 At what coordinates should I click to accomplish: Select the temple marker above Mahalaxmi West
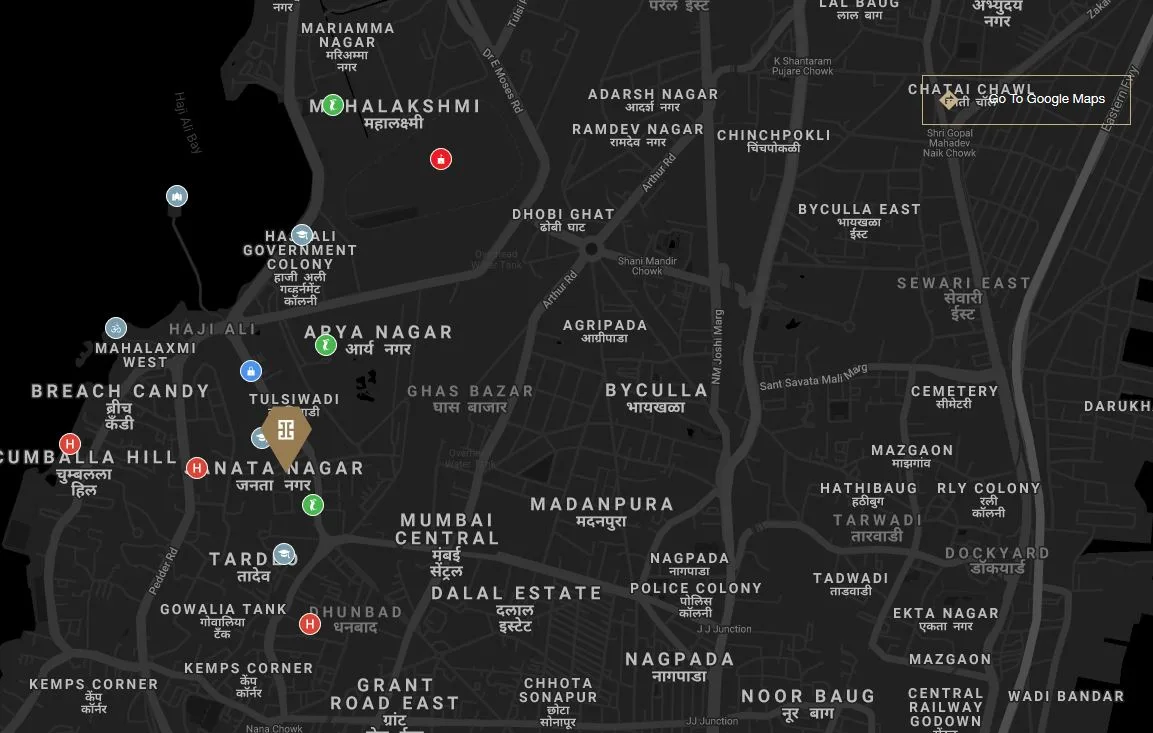[x=116, y=328]
